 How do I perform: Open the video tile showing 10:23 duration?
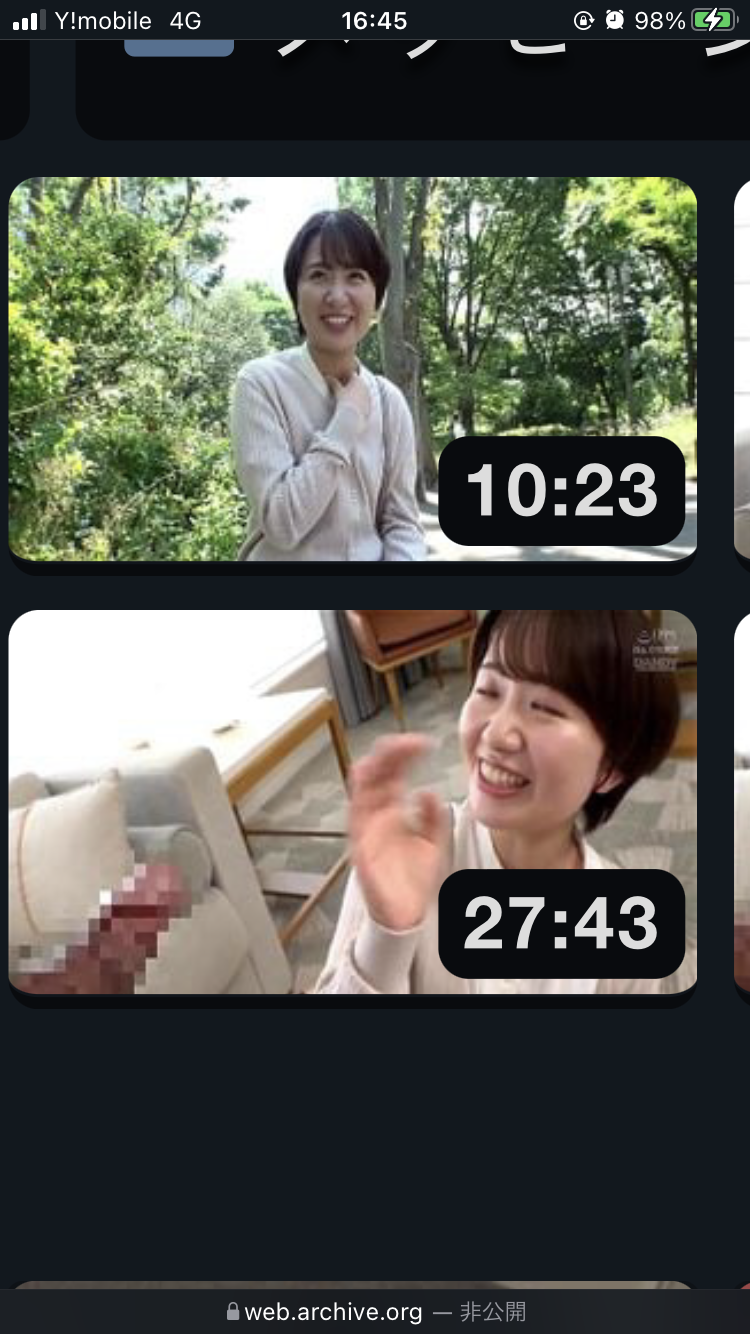(352, 369)
